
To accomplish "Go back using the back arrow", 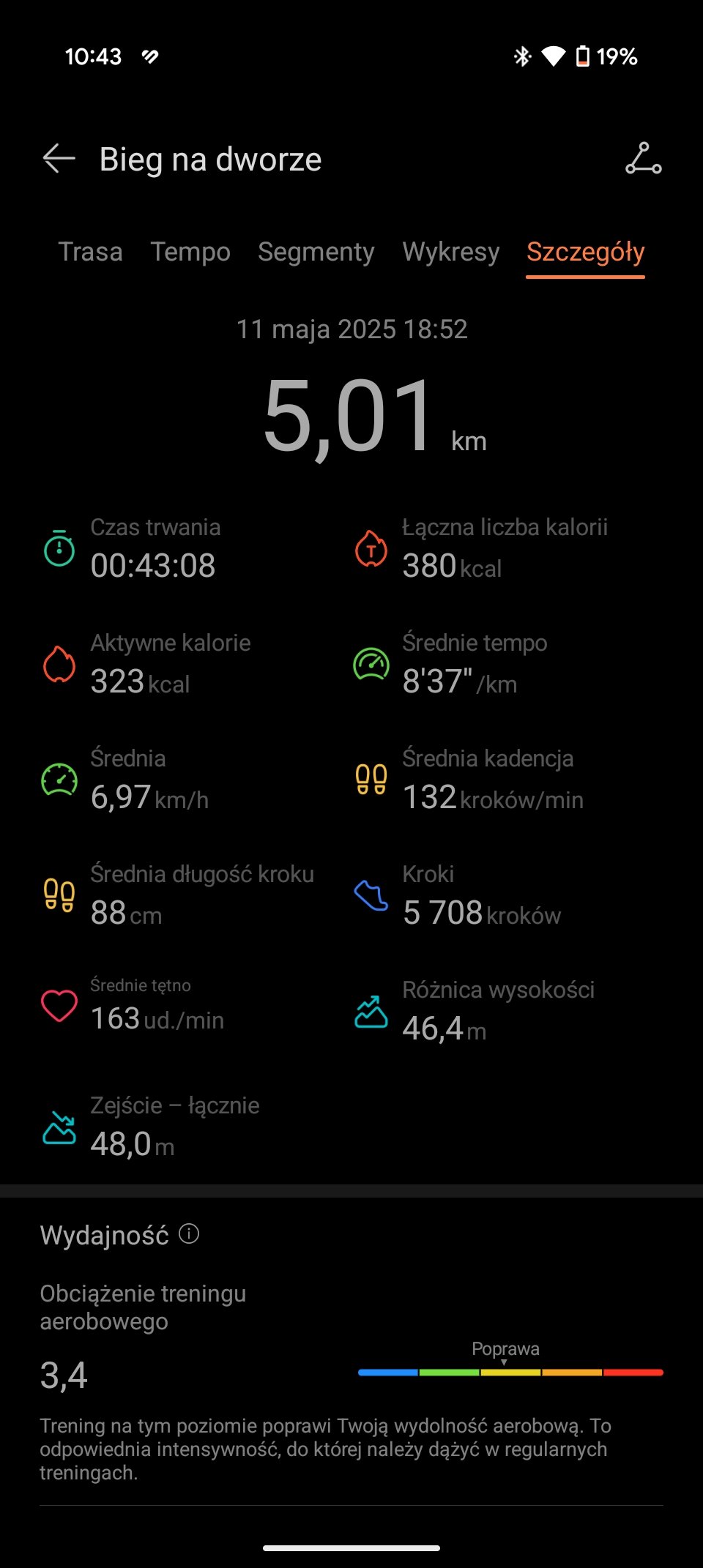I will pyautogui.click(x=59, y=159).
